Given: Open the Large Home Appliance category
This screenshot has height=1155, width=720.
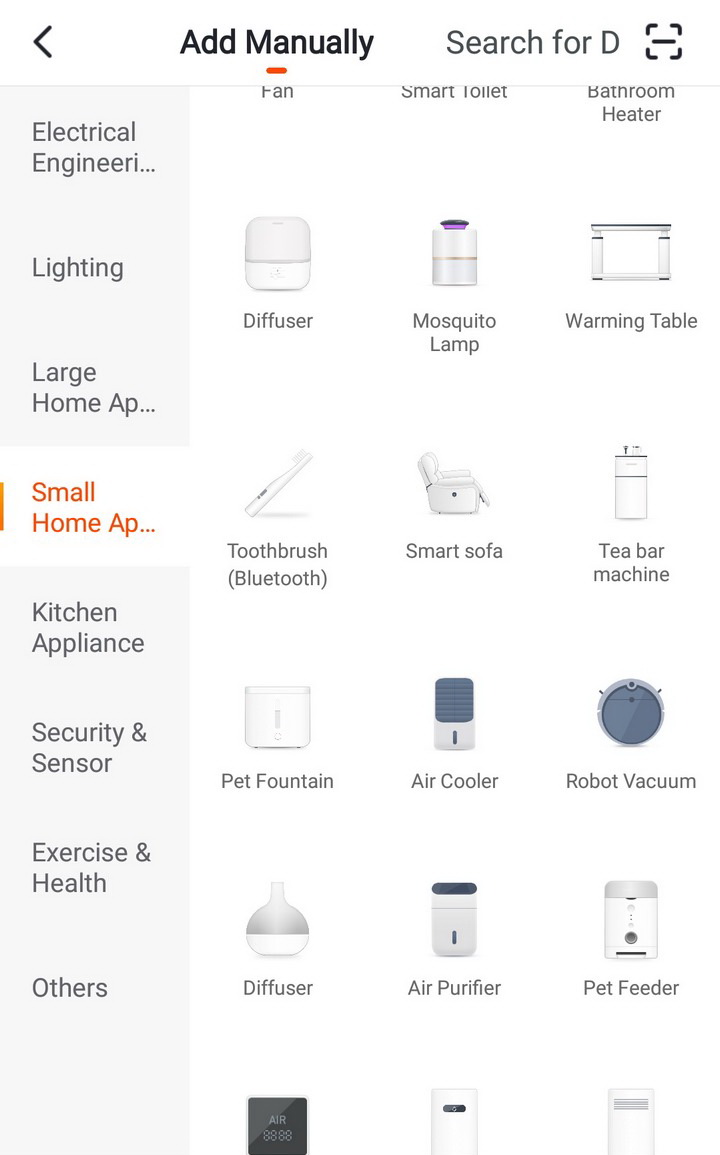Looking at the screenshot, I should pyautogui.click(x=94, y=387).
